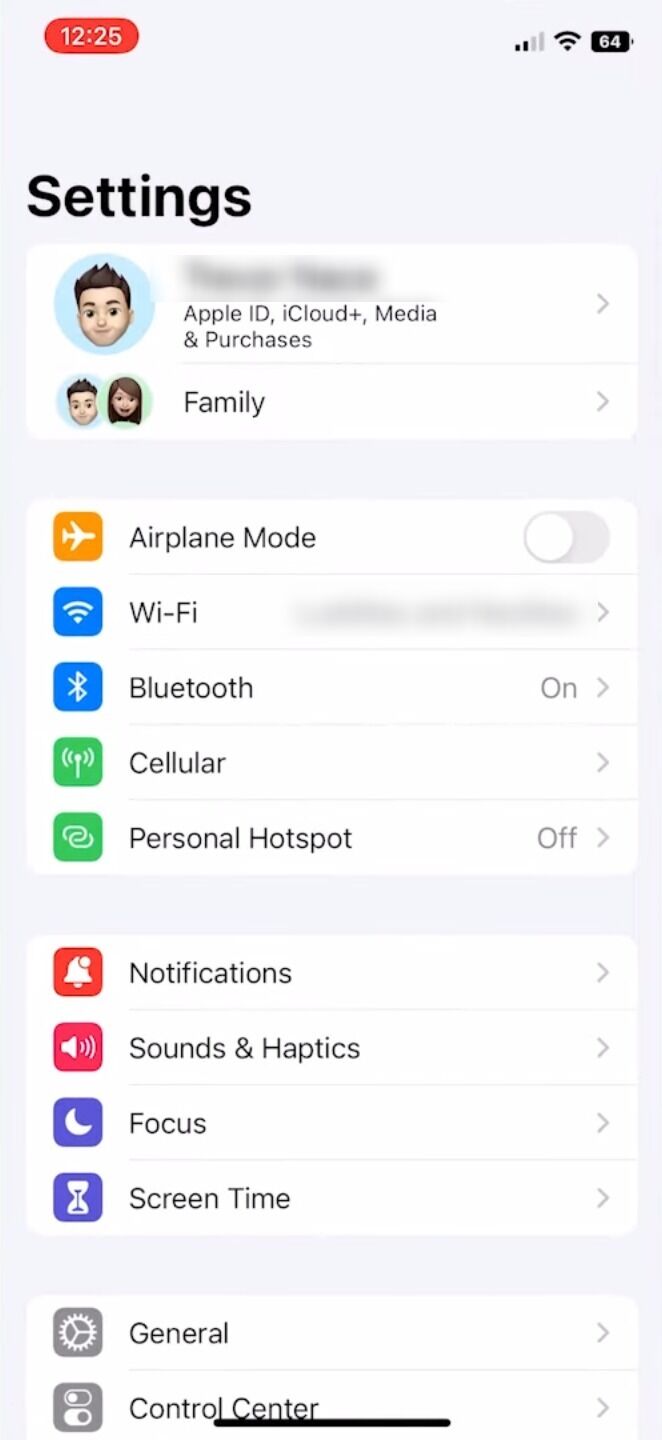Viewport: 662px width, 1440px height.
Task: Open Focus settings
Action: (330, 1123)
